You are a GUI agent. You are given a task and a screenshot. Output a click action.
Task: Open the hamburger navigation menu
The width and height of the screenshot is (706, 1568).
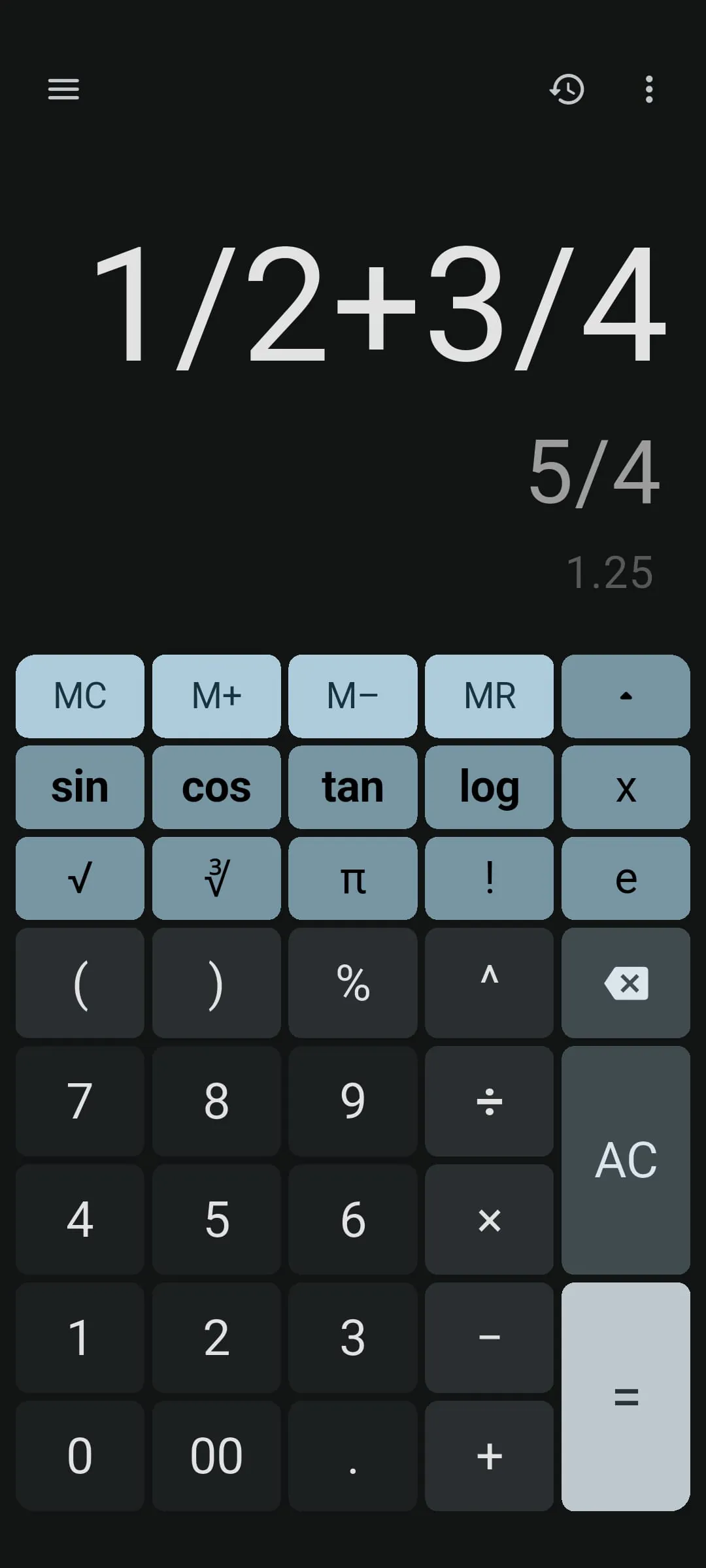coord(63,89)
